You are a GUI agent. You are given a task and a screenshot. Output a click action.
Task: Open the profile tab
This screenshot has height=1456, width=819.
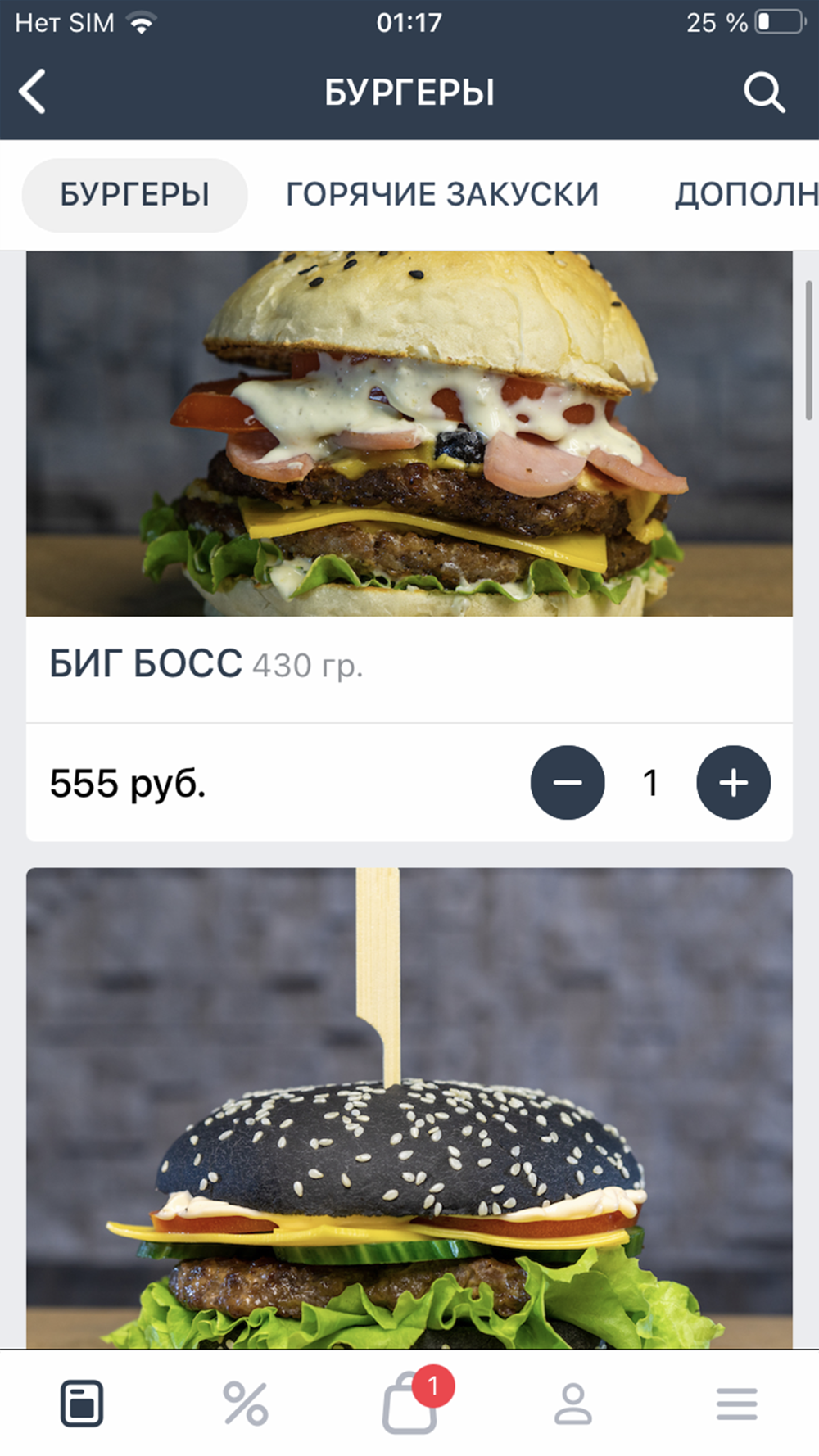tap(573, 1404)
